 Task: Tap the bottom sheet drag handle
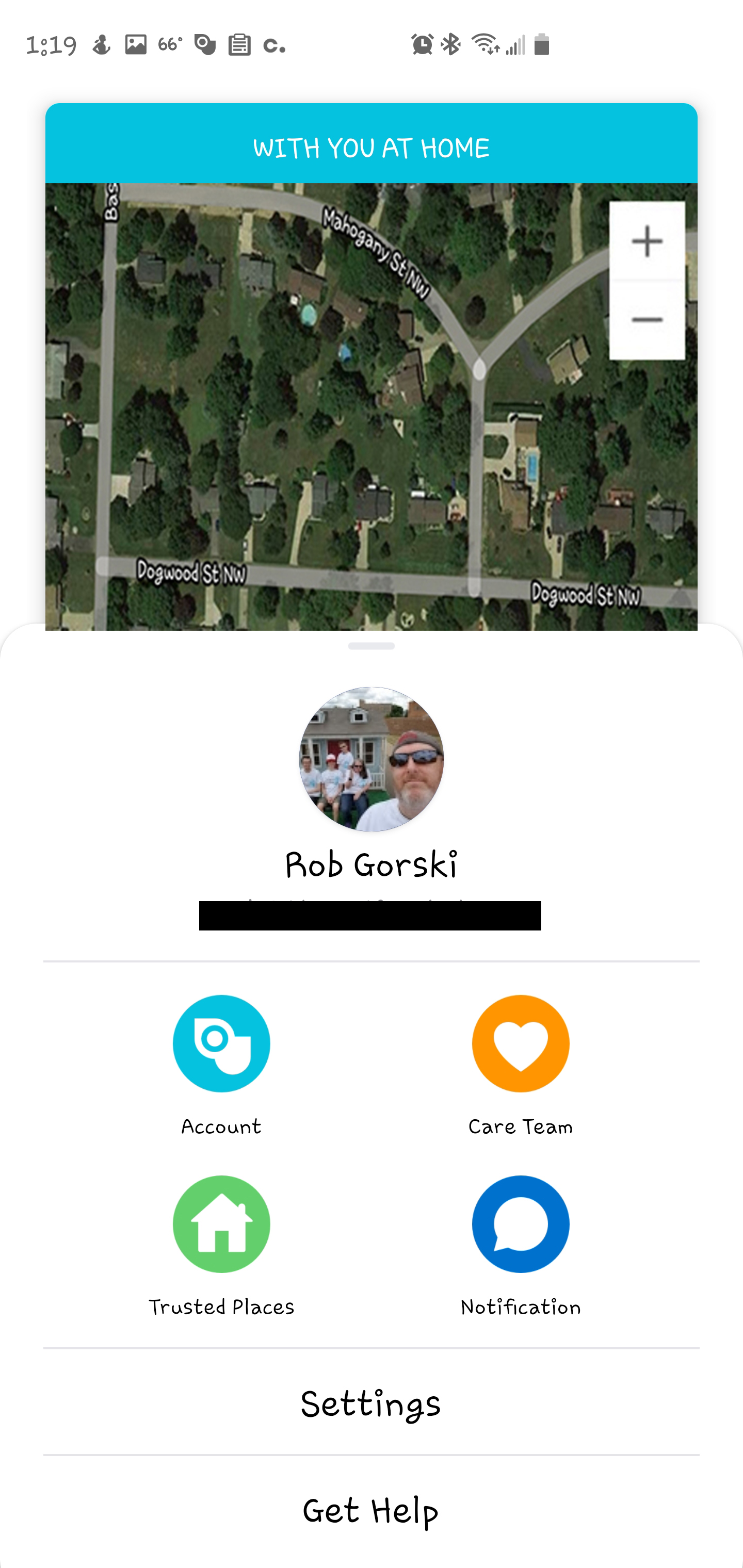372,646
